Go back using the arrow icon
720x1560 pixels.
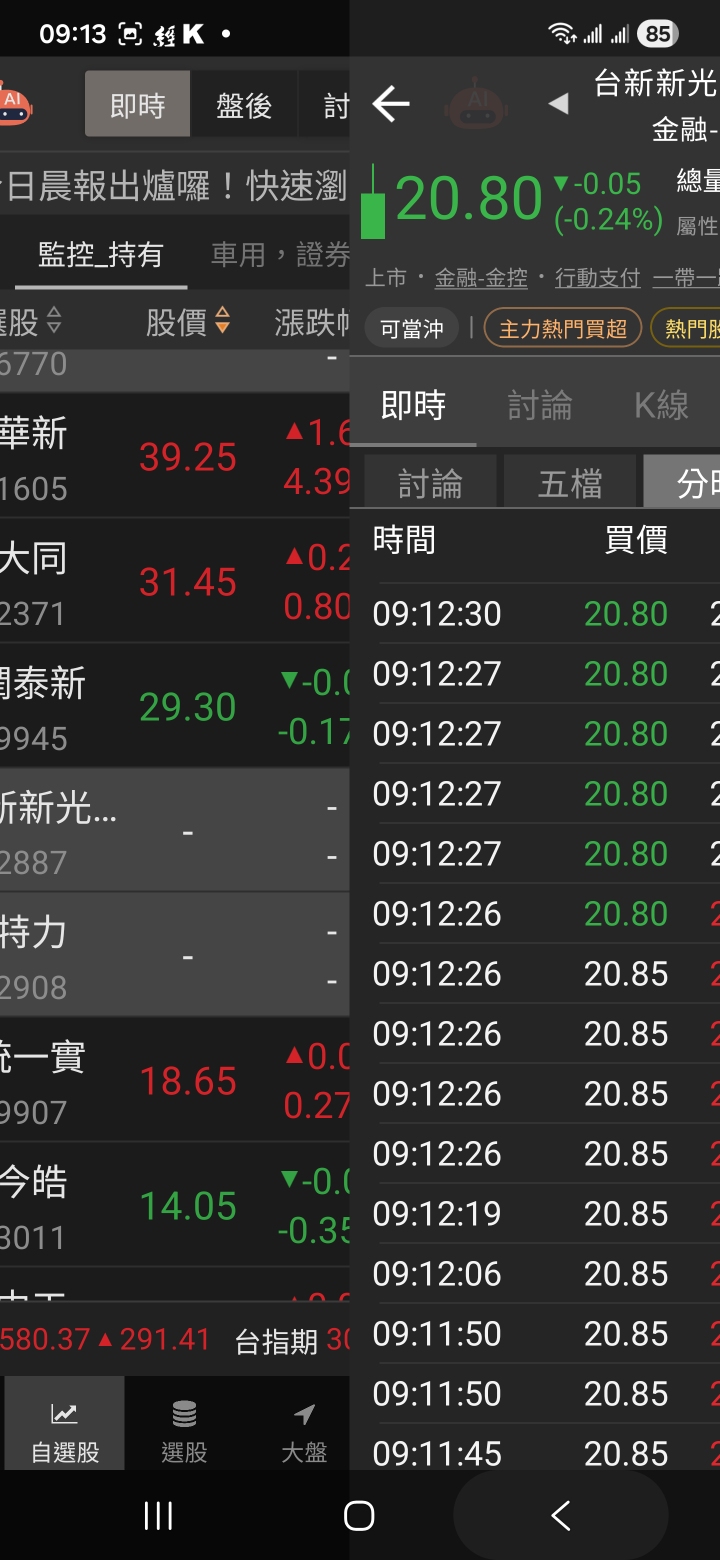391,103
